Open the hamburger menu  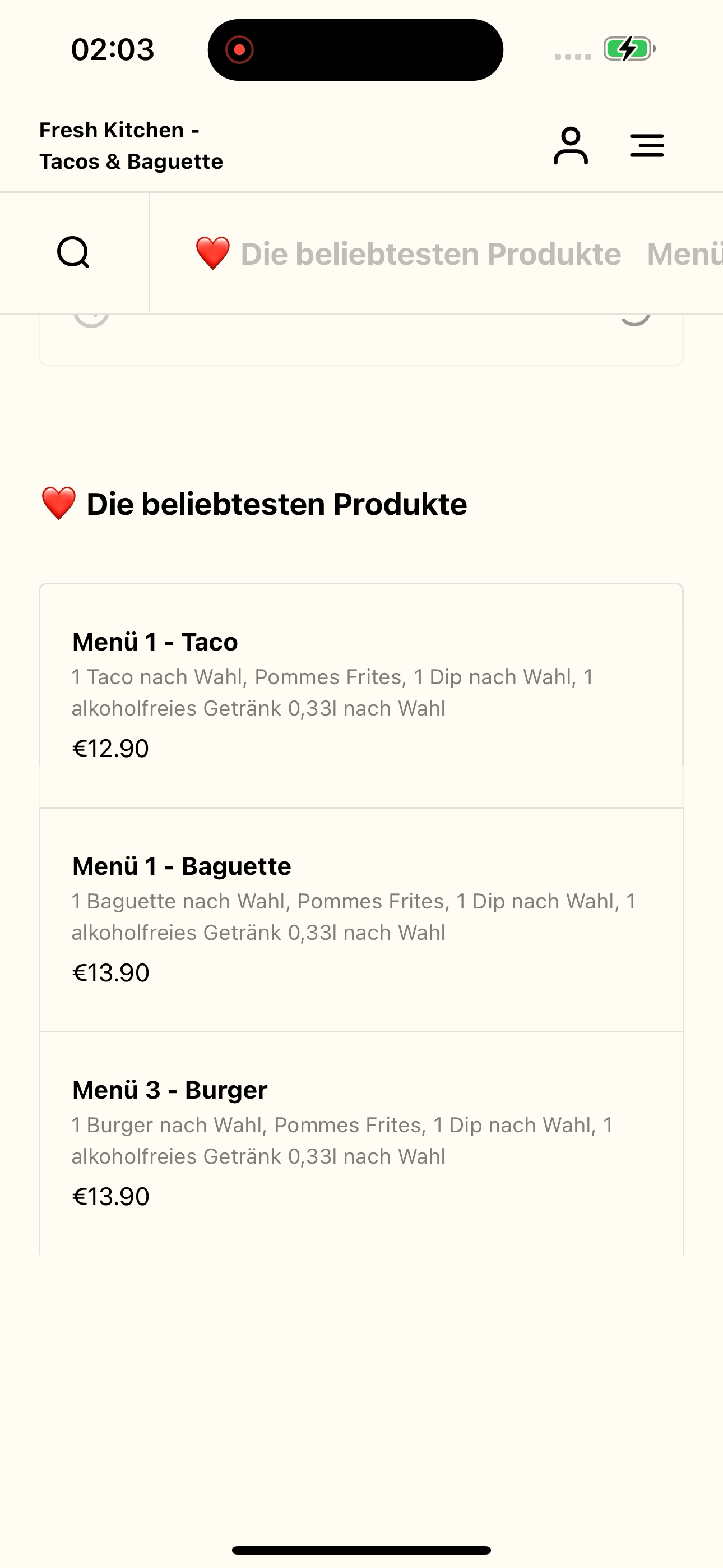click(x=647, y=145)
